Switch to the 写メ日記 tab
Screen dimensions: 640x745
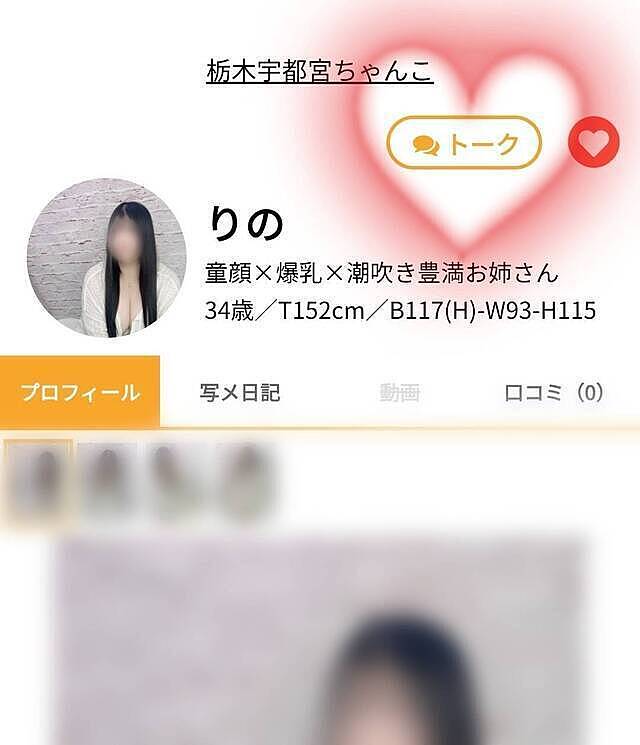(240, 392)
